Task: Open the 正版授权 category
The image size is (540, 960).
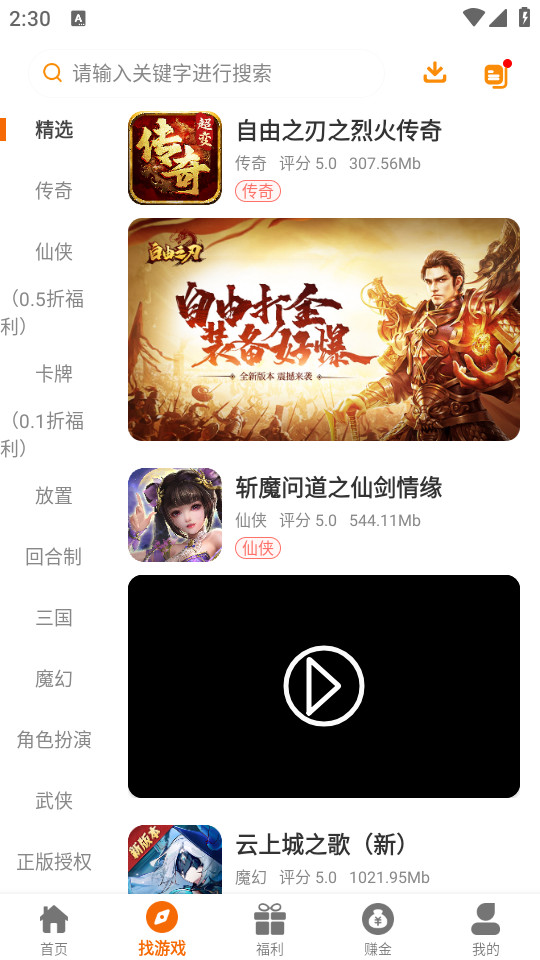Action: pos(54,861)
